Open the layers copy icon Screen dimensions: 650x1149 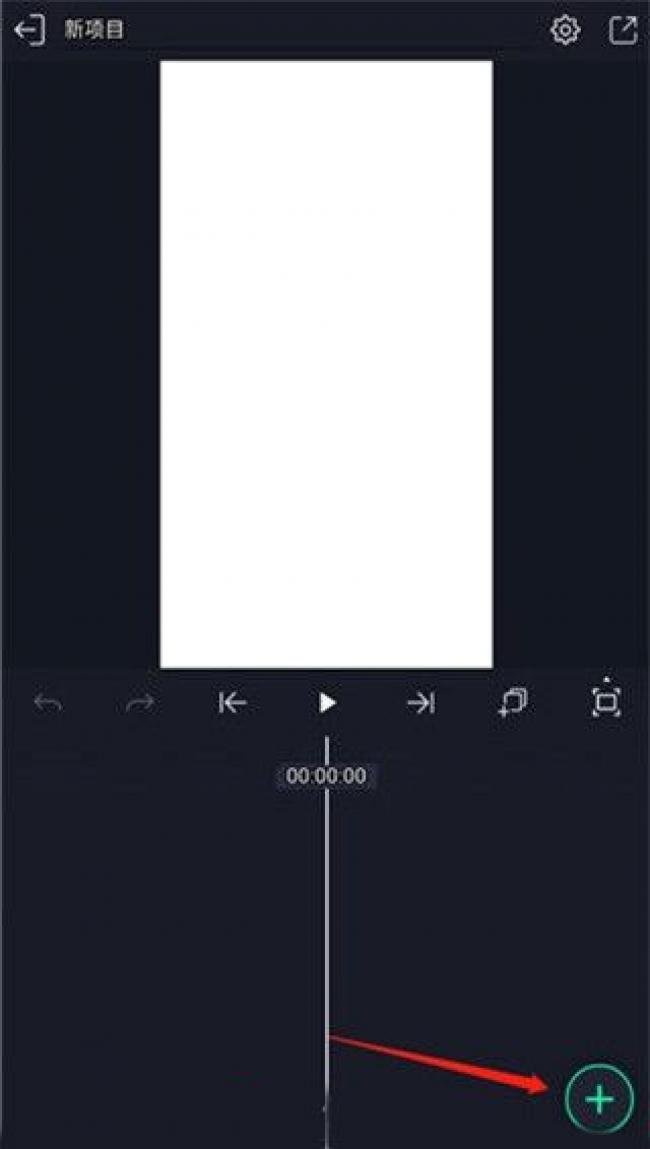[x=513, y=703]
